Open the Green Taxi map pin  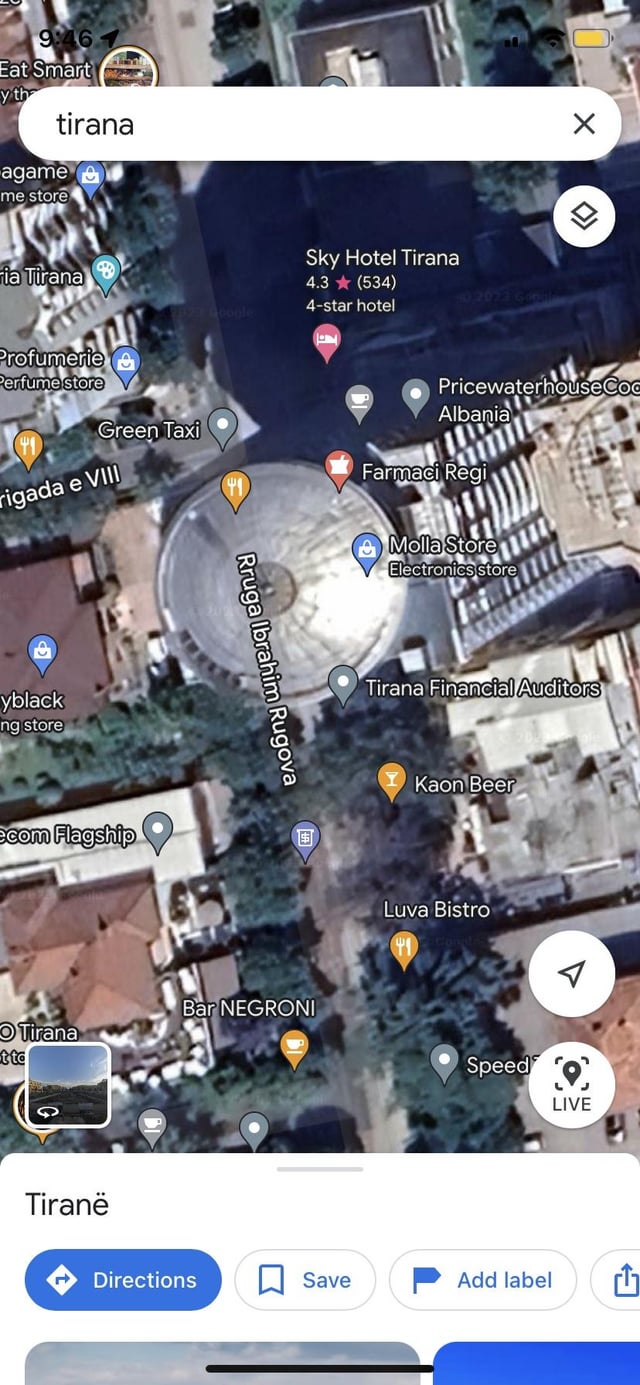tap(222, 426)
